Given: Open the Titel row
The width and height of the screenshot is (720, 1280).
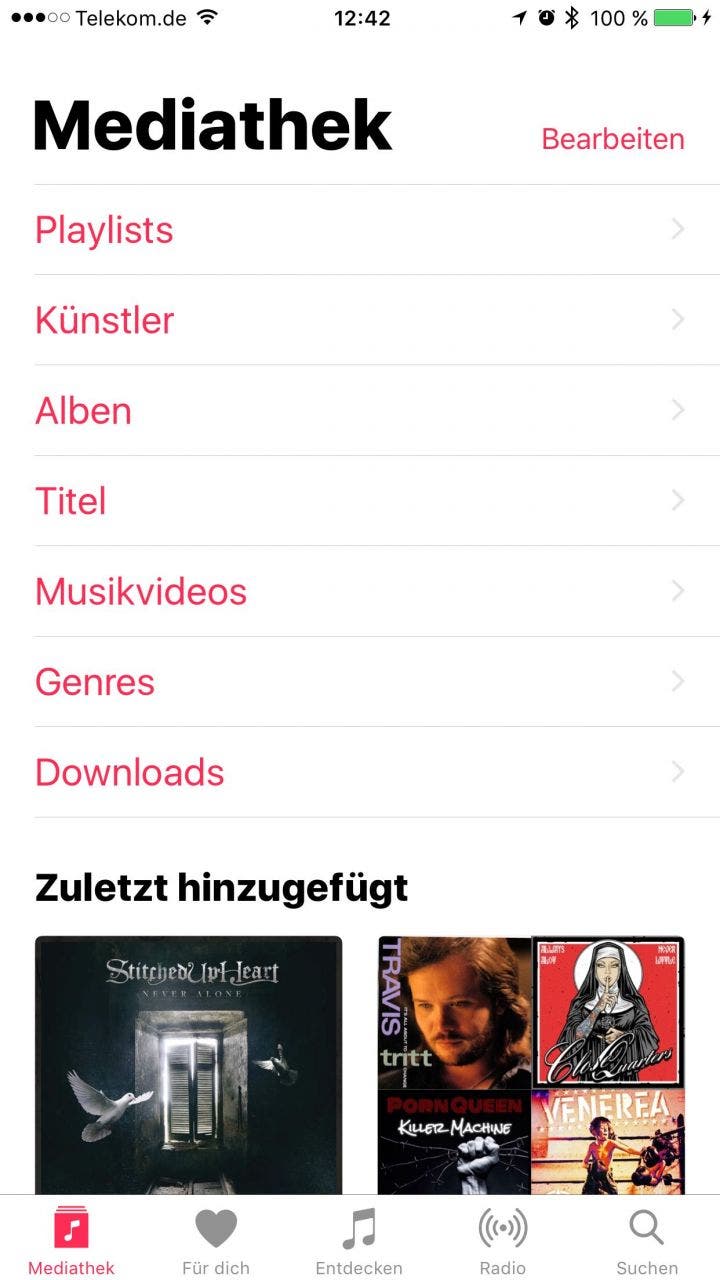Looking at the screenshot, I should click(377, 501).
